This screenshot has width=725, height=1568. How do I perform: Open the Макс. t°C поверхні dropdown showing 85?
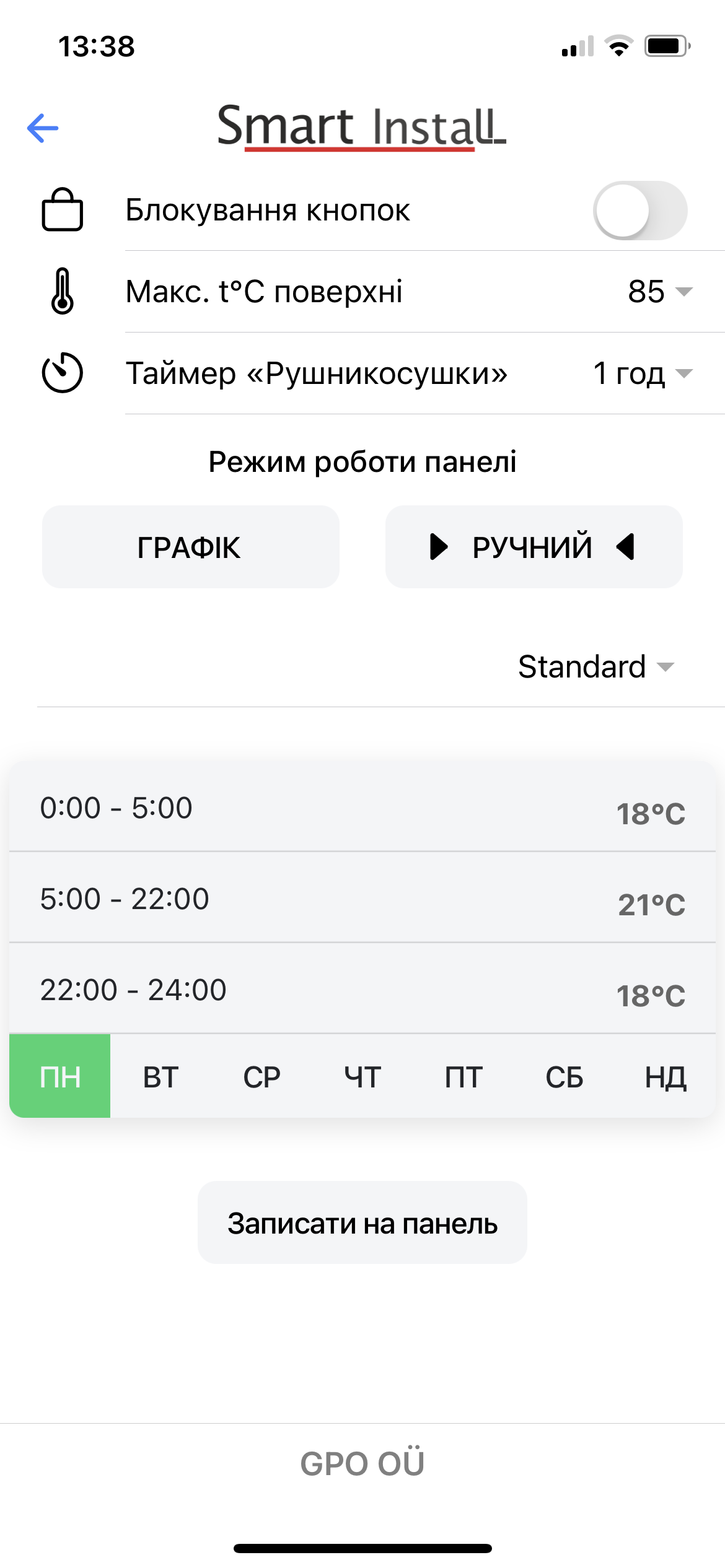pos(659,292)
